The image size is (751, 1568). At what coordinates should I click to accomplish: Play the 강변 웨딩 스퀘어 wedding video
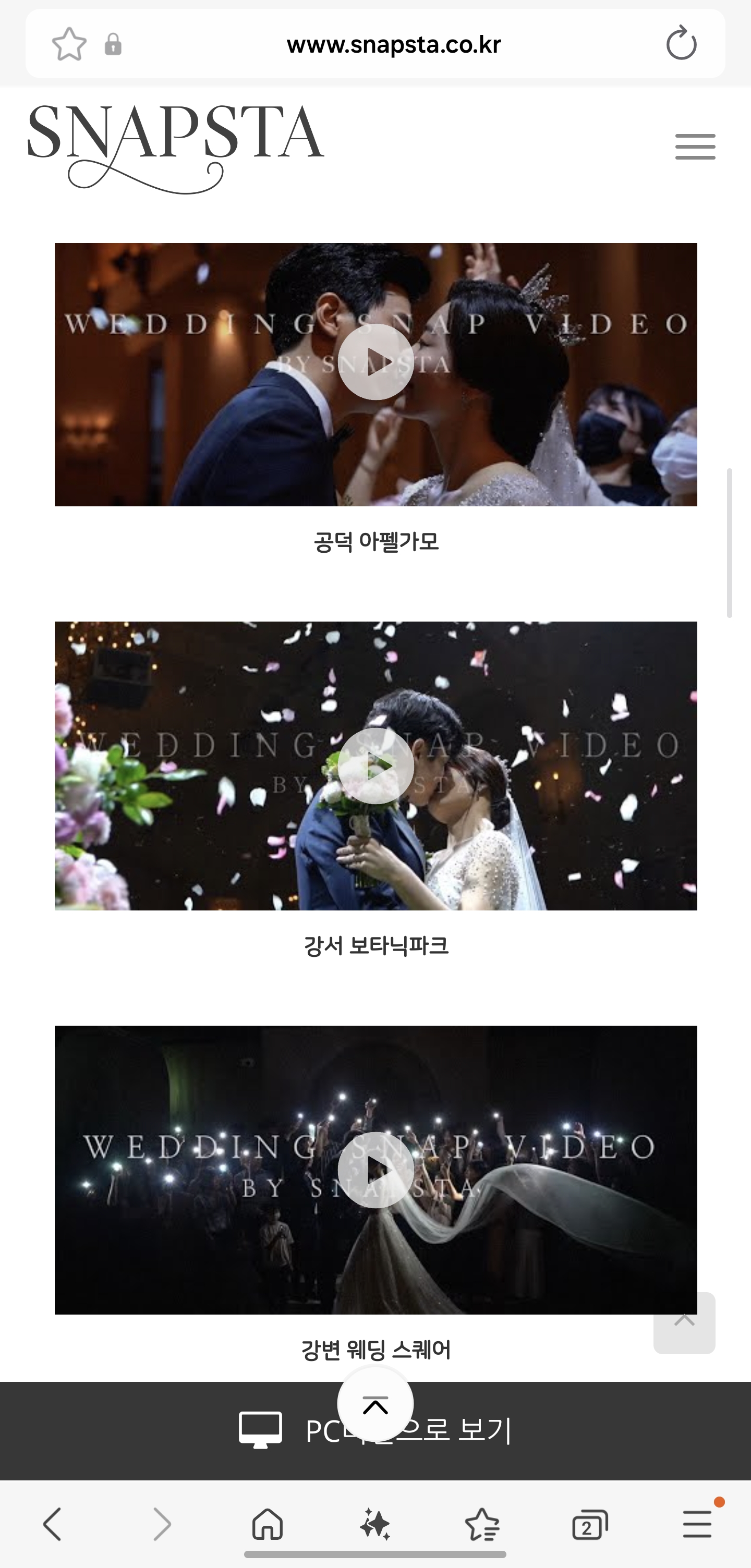coord(375,1169)
